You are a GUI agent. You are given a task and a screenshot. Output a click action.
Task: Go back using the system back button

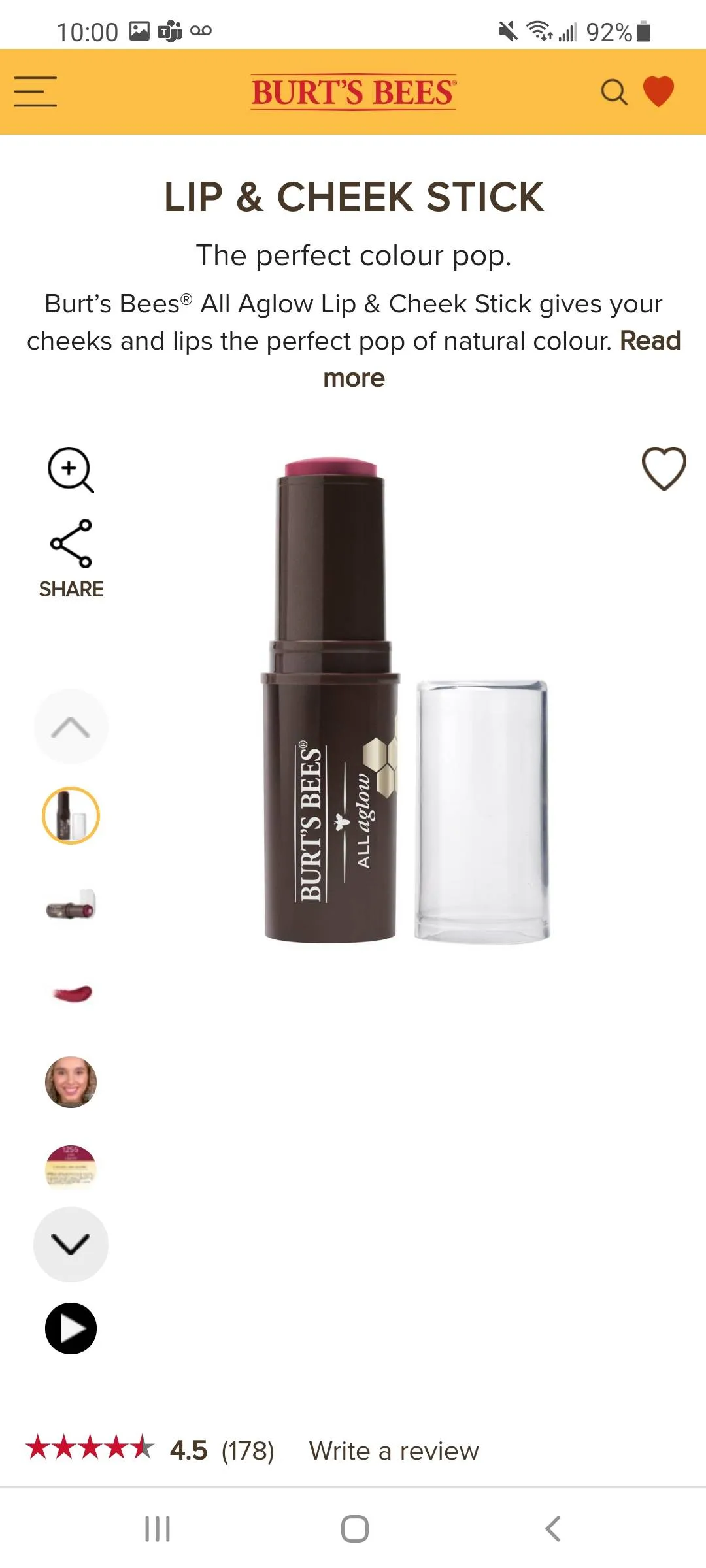[x=552, y=1529]
